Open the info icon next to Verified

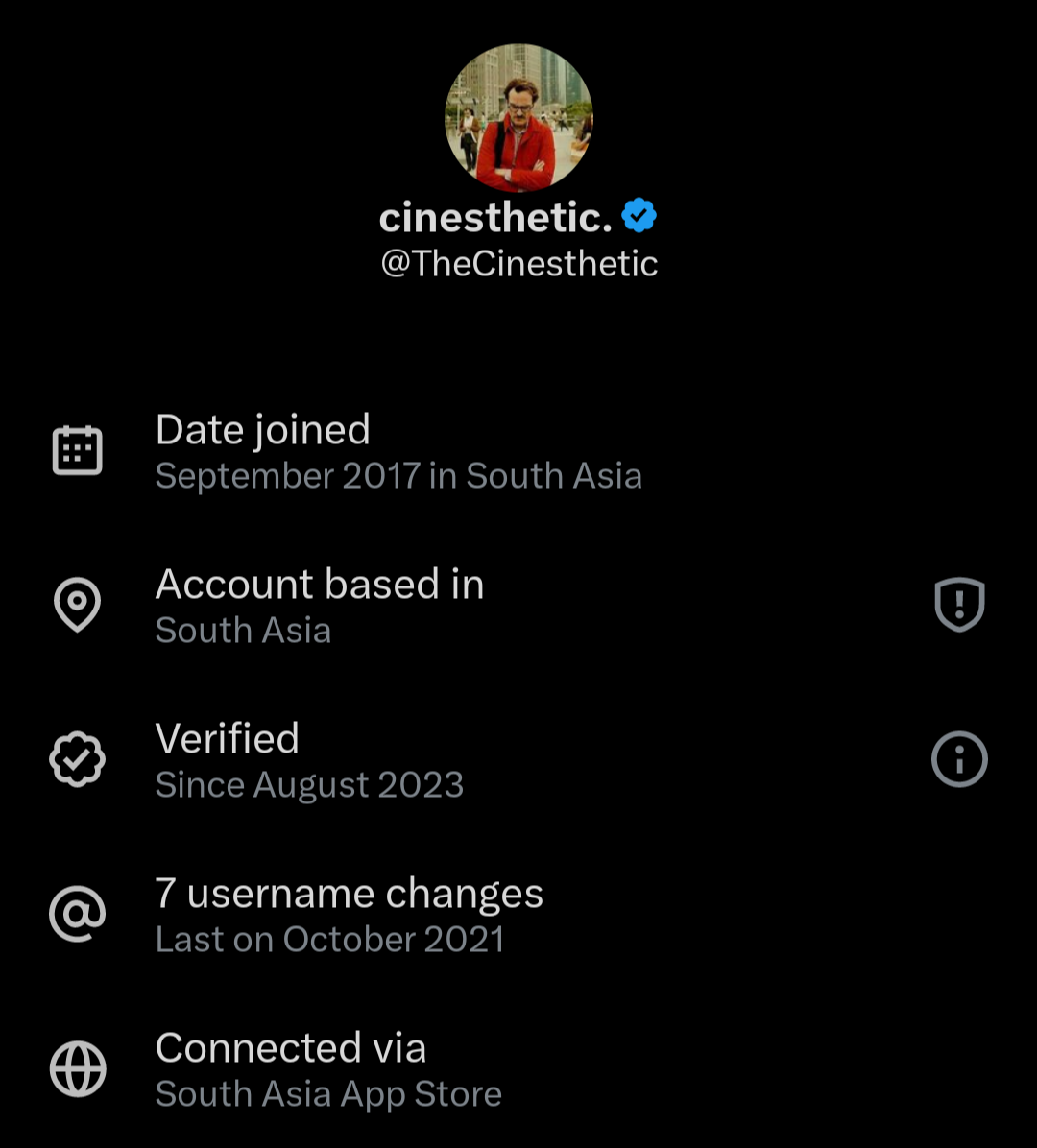point(959,759)
